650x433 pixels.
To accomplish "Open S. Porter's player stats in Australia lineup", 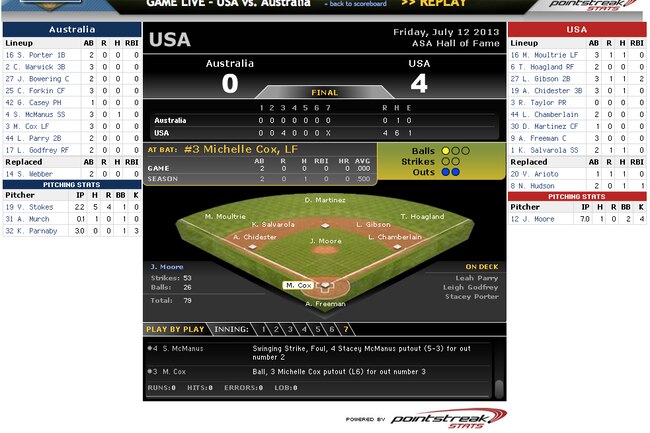I will [x=36, y=55].
